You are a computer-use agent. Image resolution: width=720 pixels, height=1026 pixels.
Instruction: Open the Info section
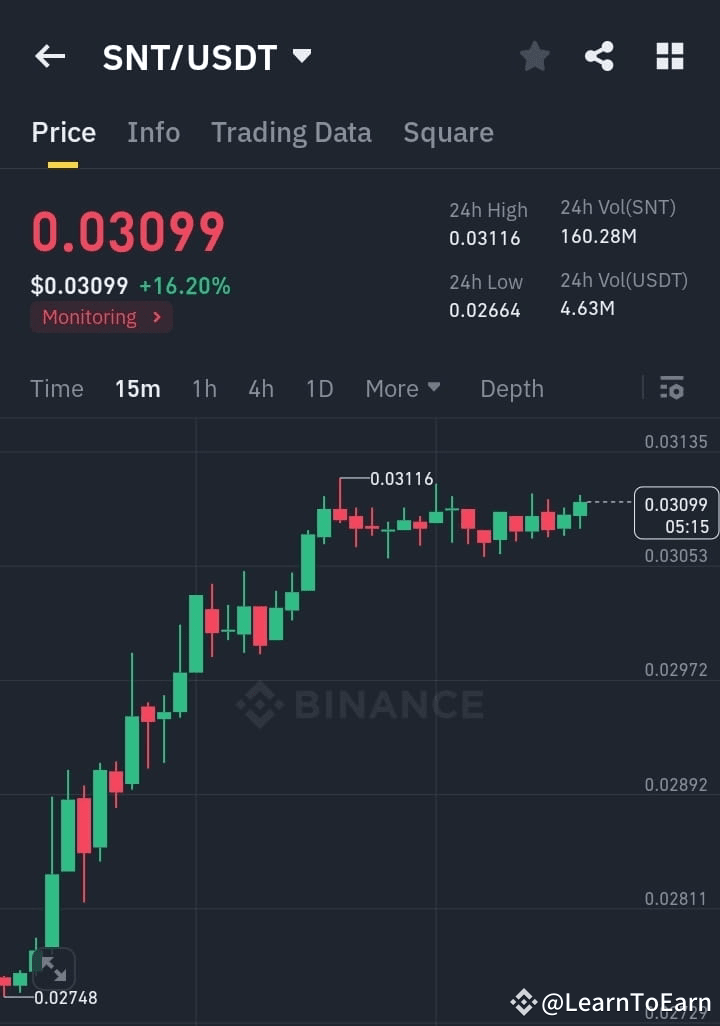pos(153,132)
